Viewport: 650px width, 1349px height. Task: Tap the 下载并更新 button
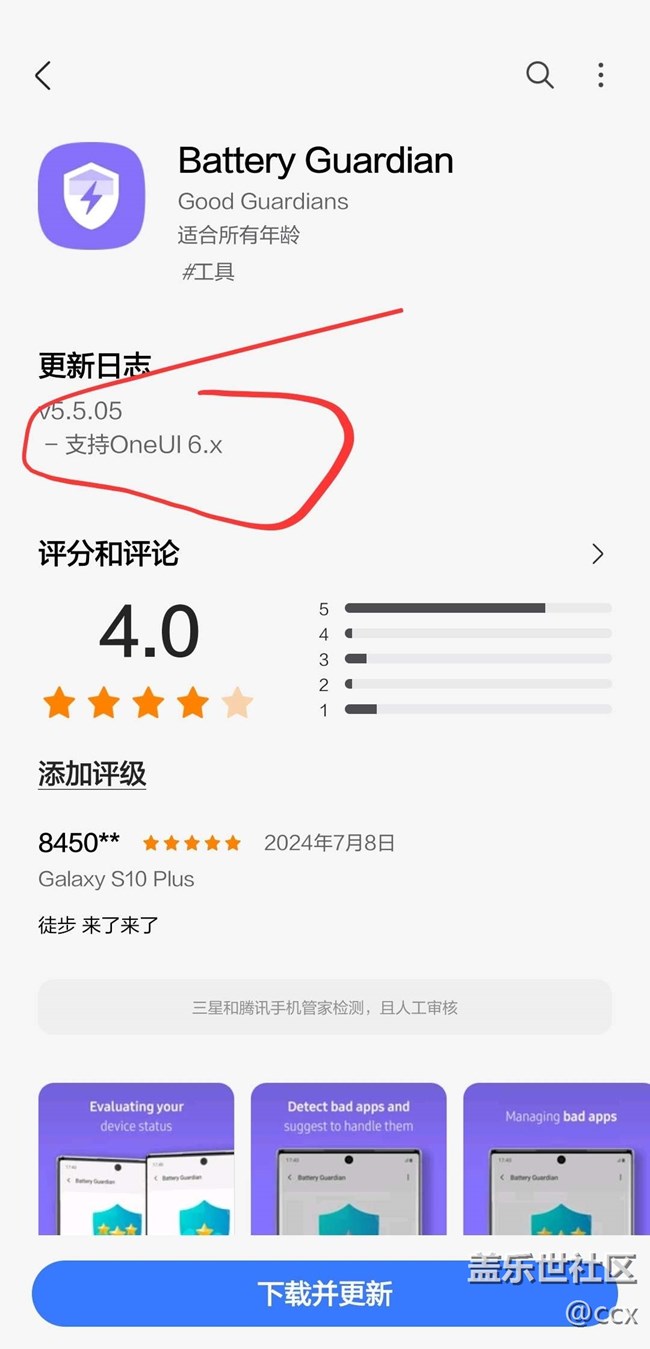[324, 1294]
